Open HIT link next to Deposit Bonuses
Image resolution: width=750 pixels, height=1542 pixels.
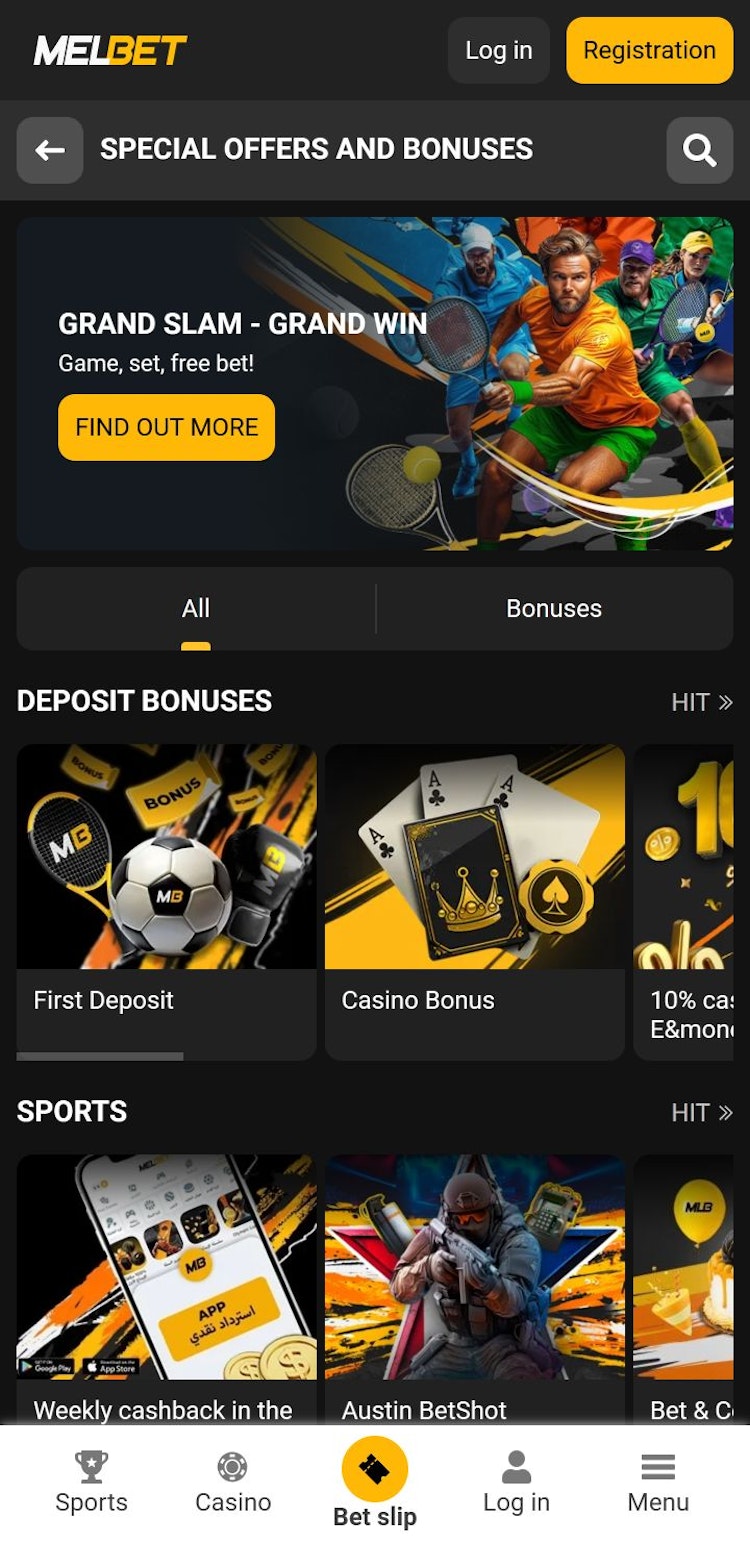coord(701,702)
